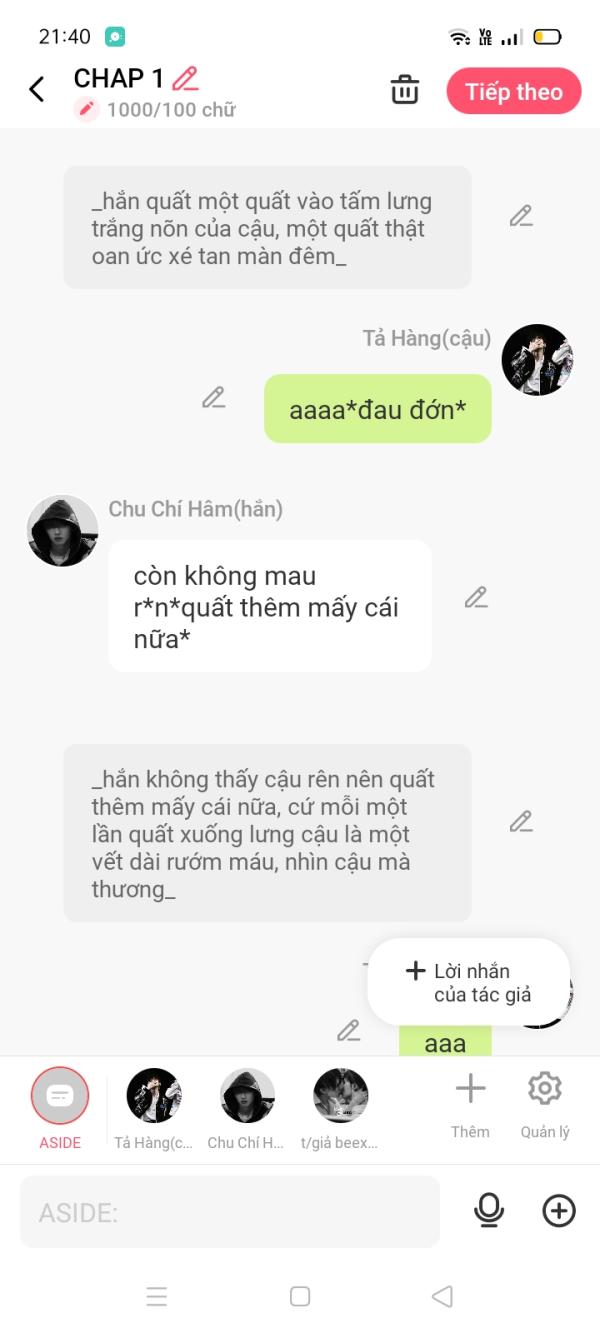Tap the microphone voice input icon
The image size is (600, 1333).
click(489, 1211)
